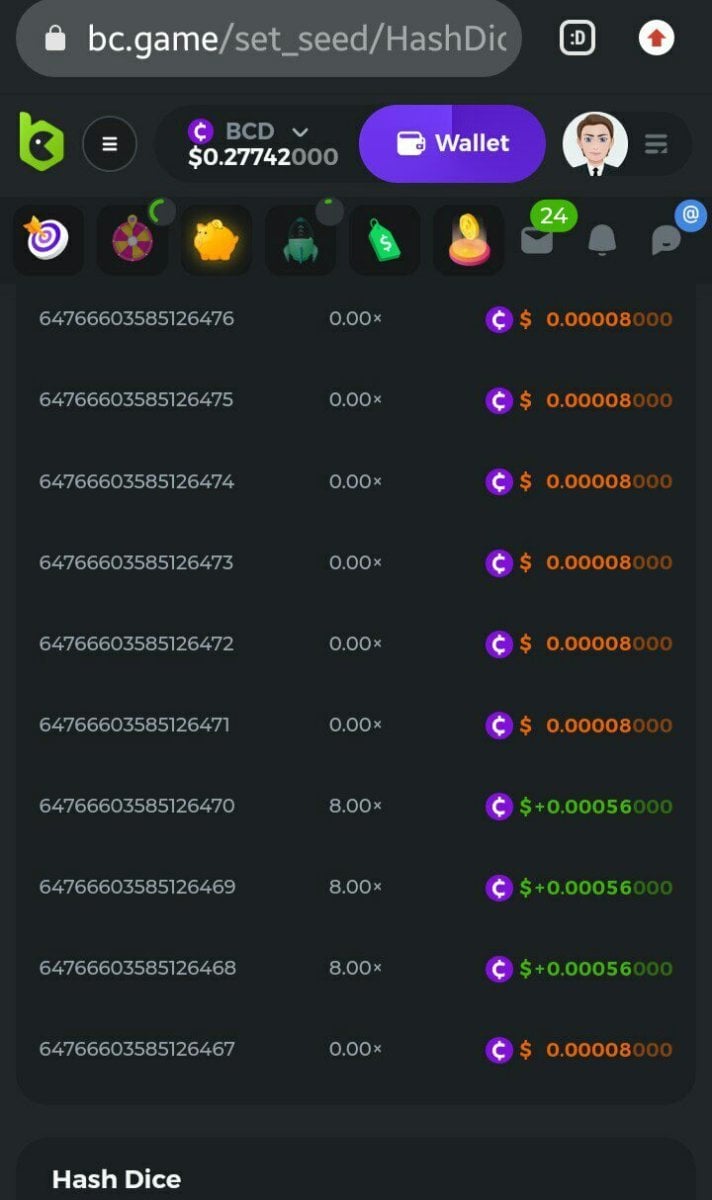Open the piggy bank bonus icon

(216, 241)
